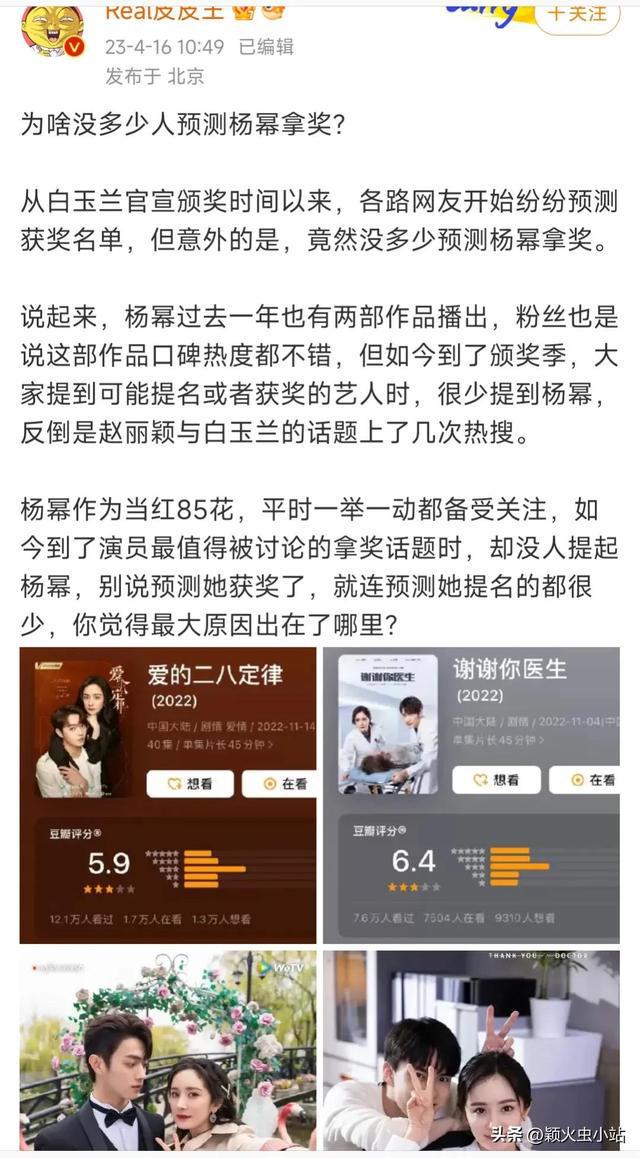Screen dimensions: 640x1158
Task: Enlarge the garden couple still photo
Action: [168, 1050]
